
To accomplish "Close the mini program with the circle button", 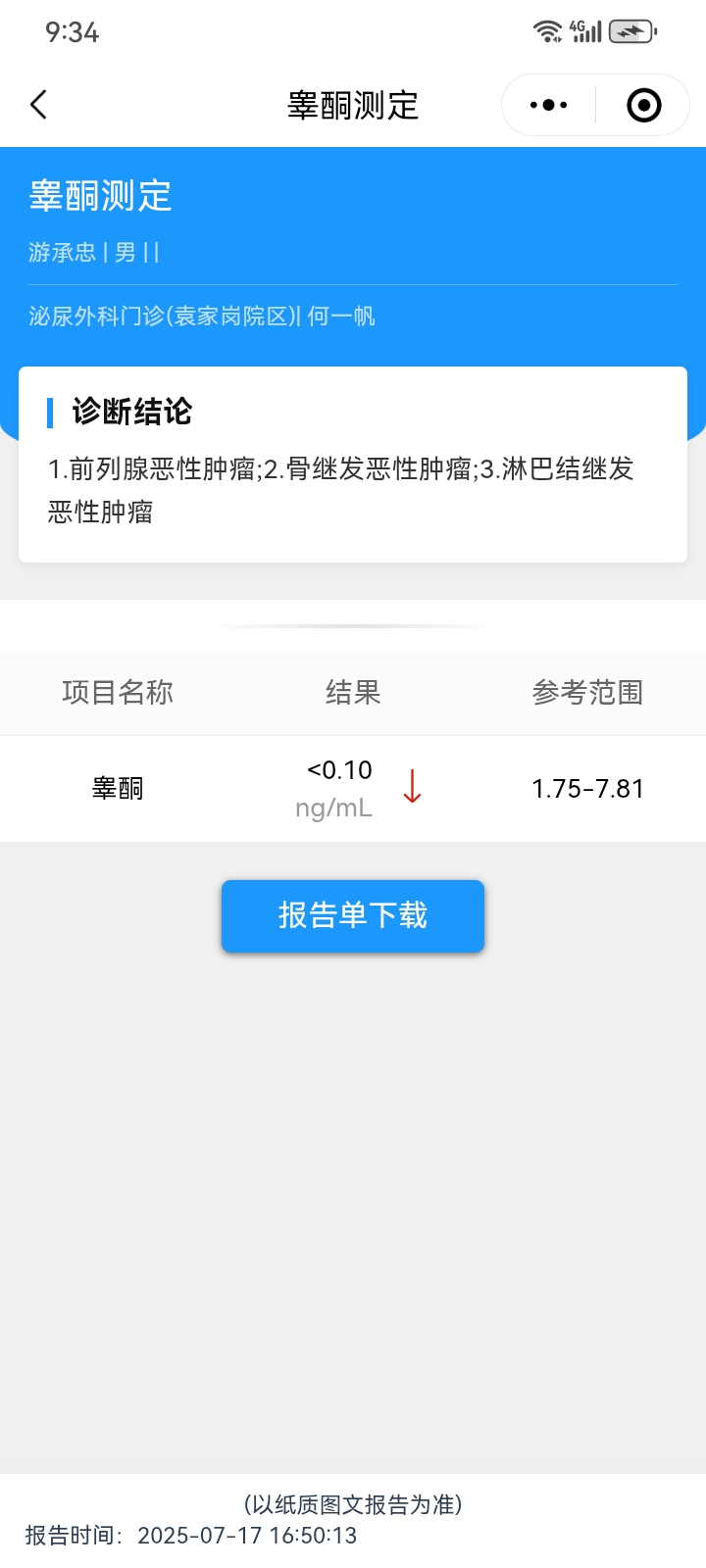I will pos(643,105).
